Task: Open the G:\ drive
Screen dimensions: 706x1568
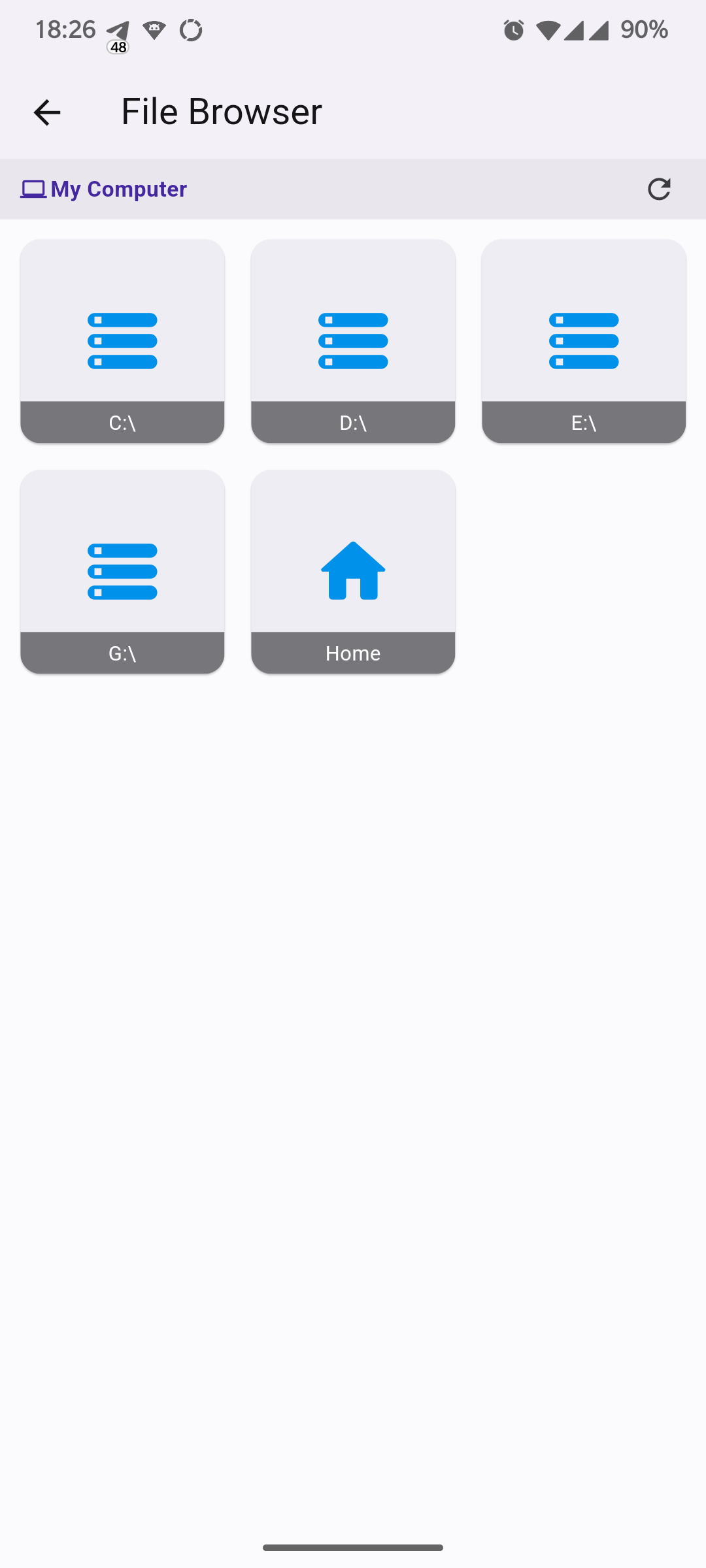Action: 122,572
